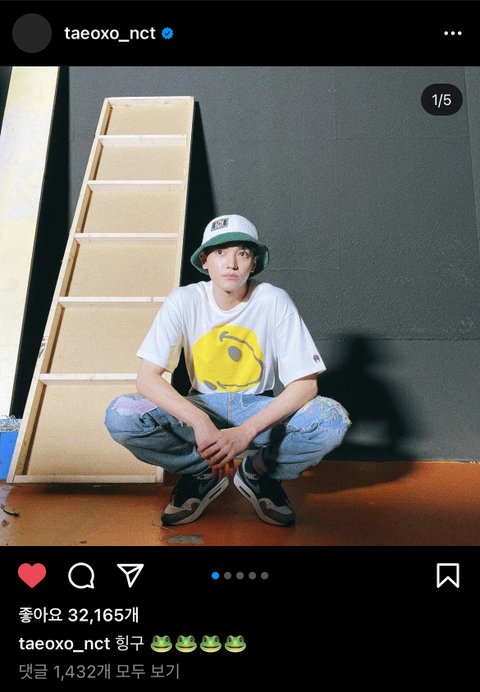Bookmark this post
The image size is (480, 692).
pos(448,575)
